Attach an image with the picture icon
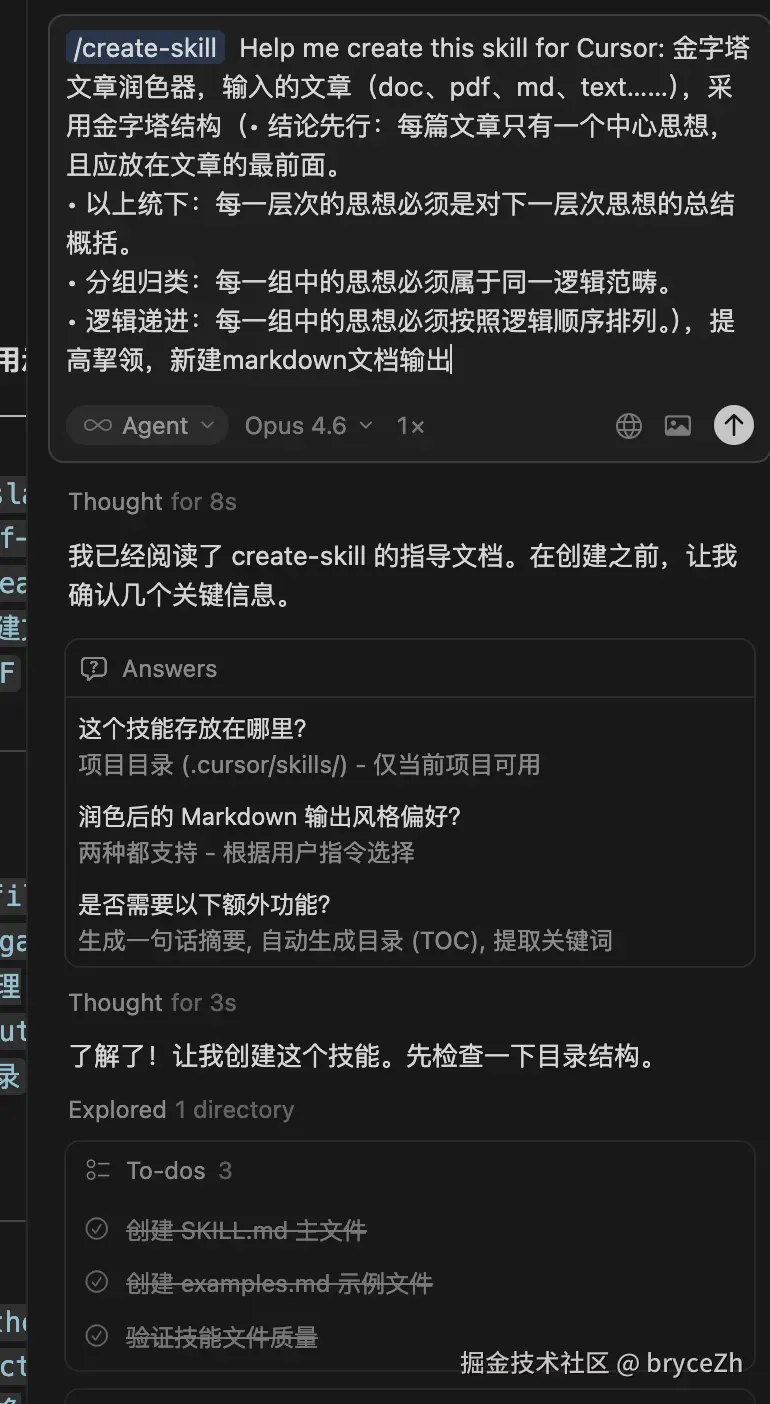 point(678,426)
